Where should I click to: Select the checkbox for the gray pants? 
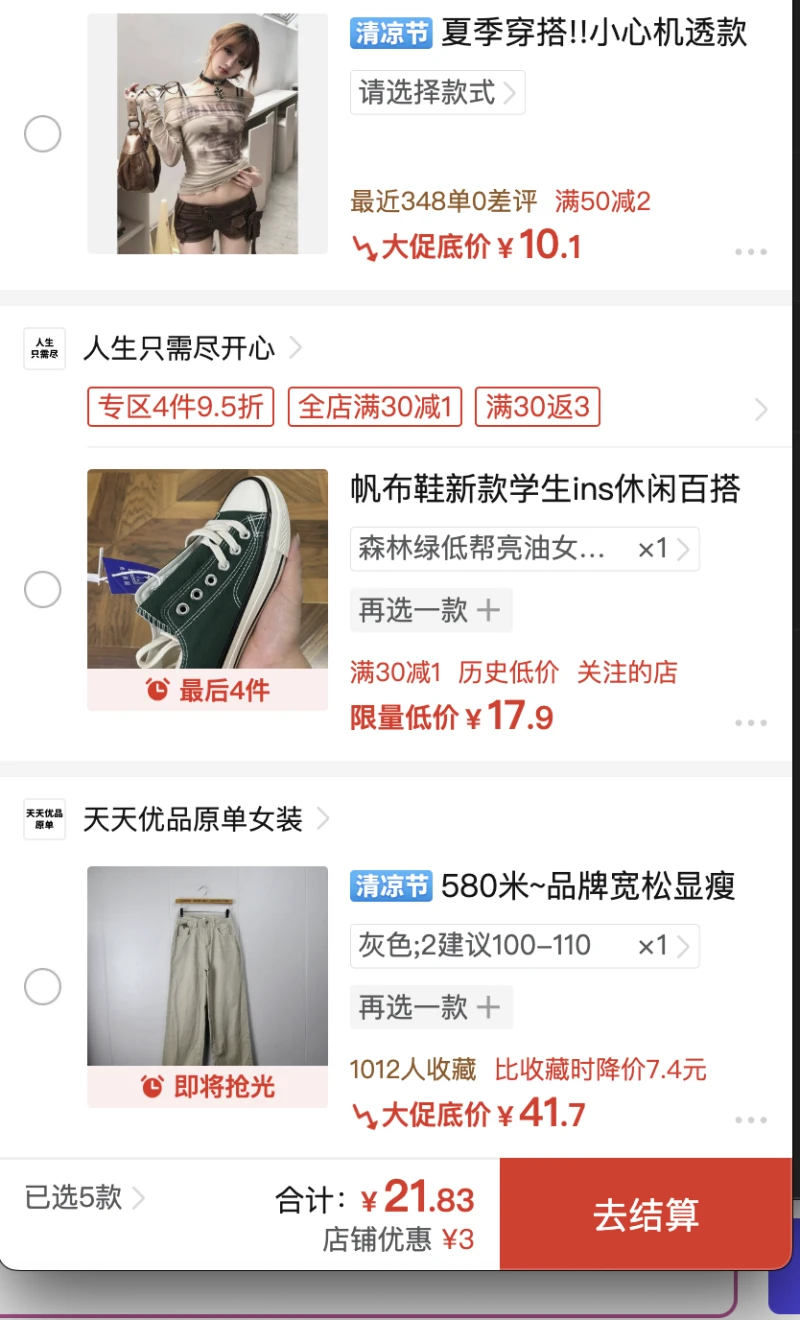pos(43,986)
